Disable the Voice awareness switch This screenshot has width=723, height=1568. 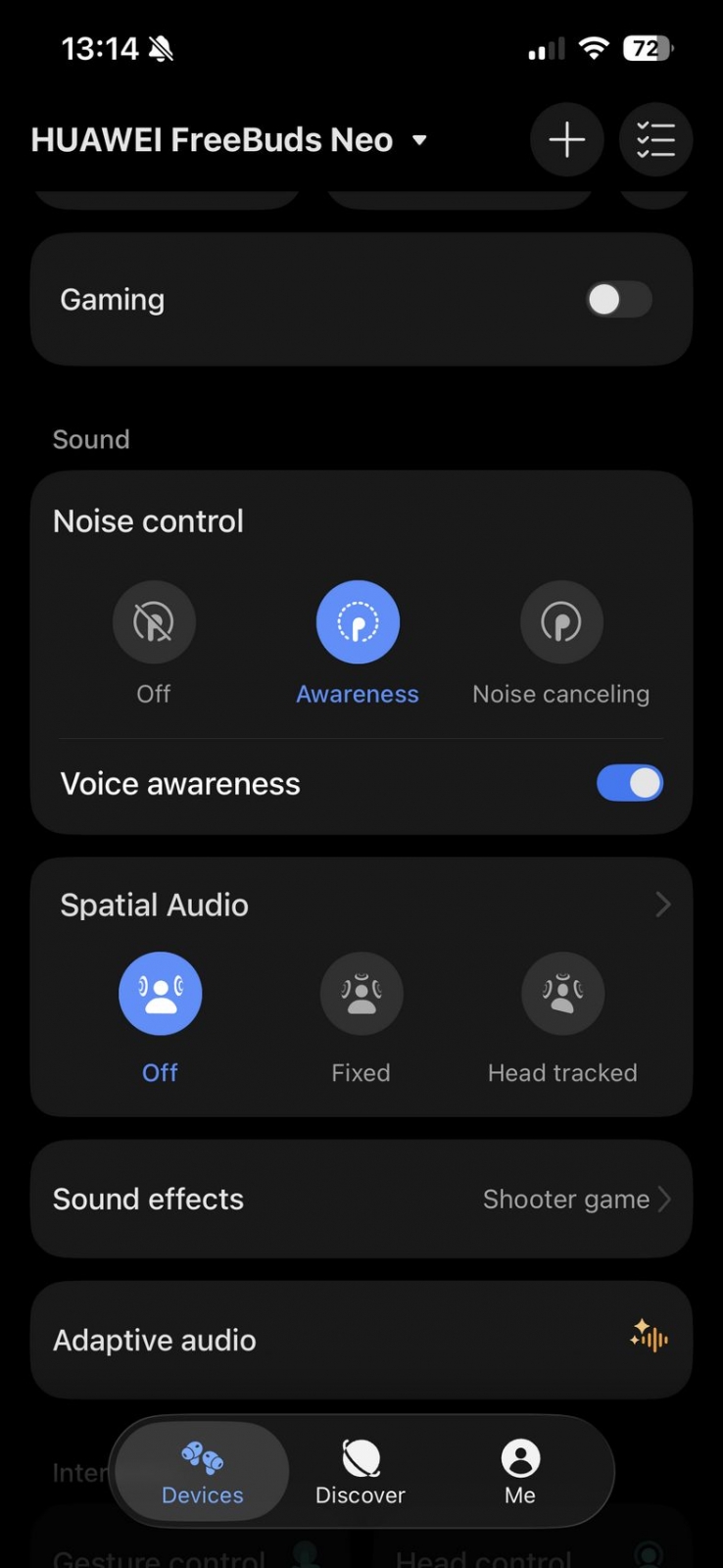[630, 783]
